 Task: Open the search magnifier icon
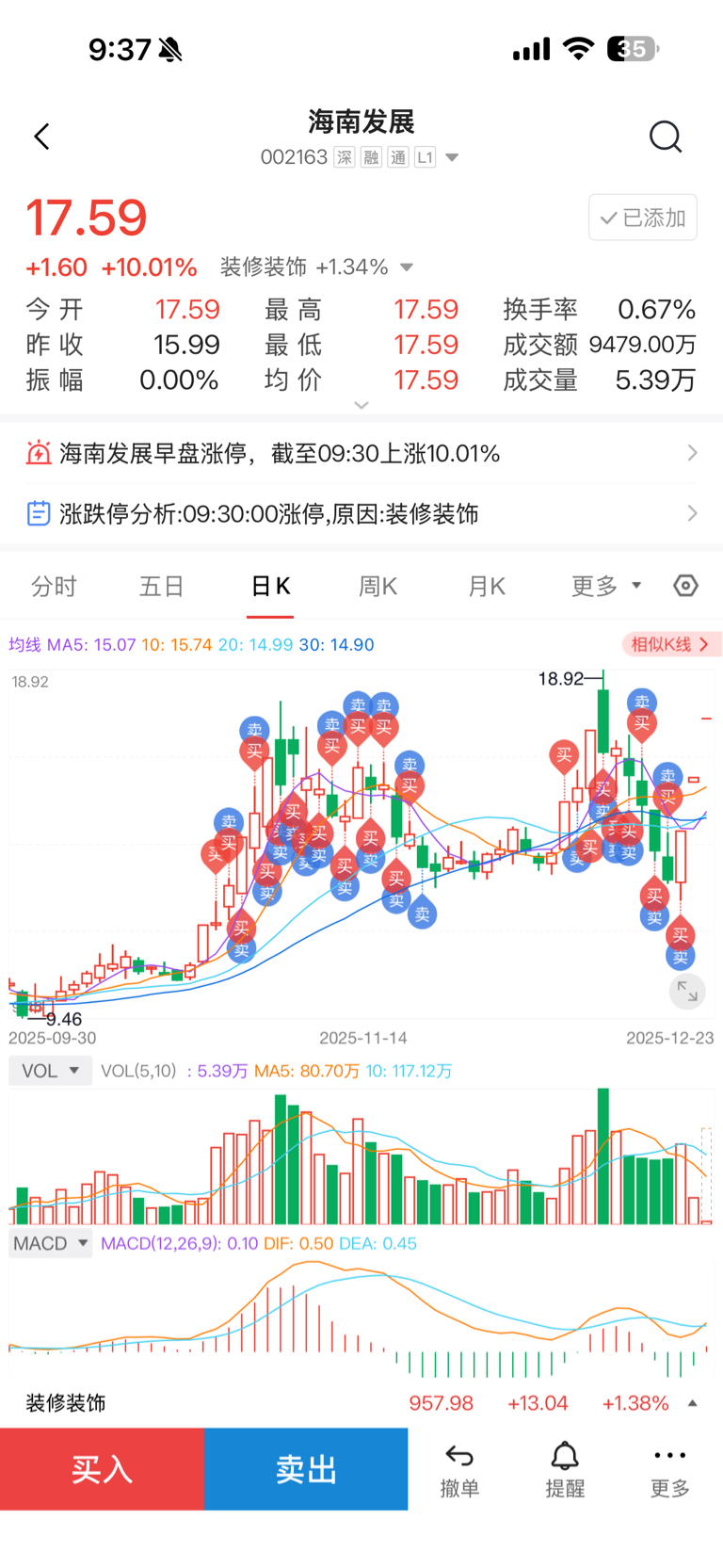pyautogui.click(x=666, y=137)
